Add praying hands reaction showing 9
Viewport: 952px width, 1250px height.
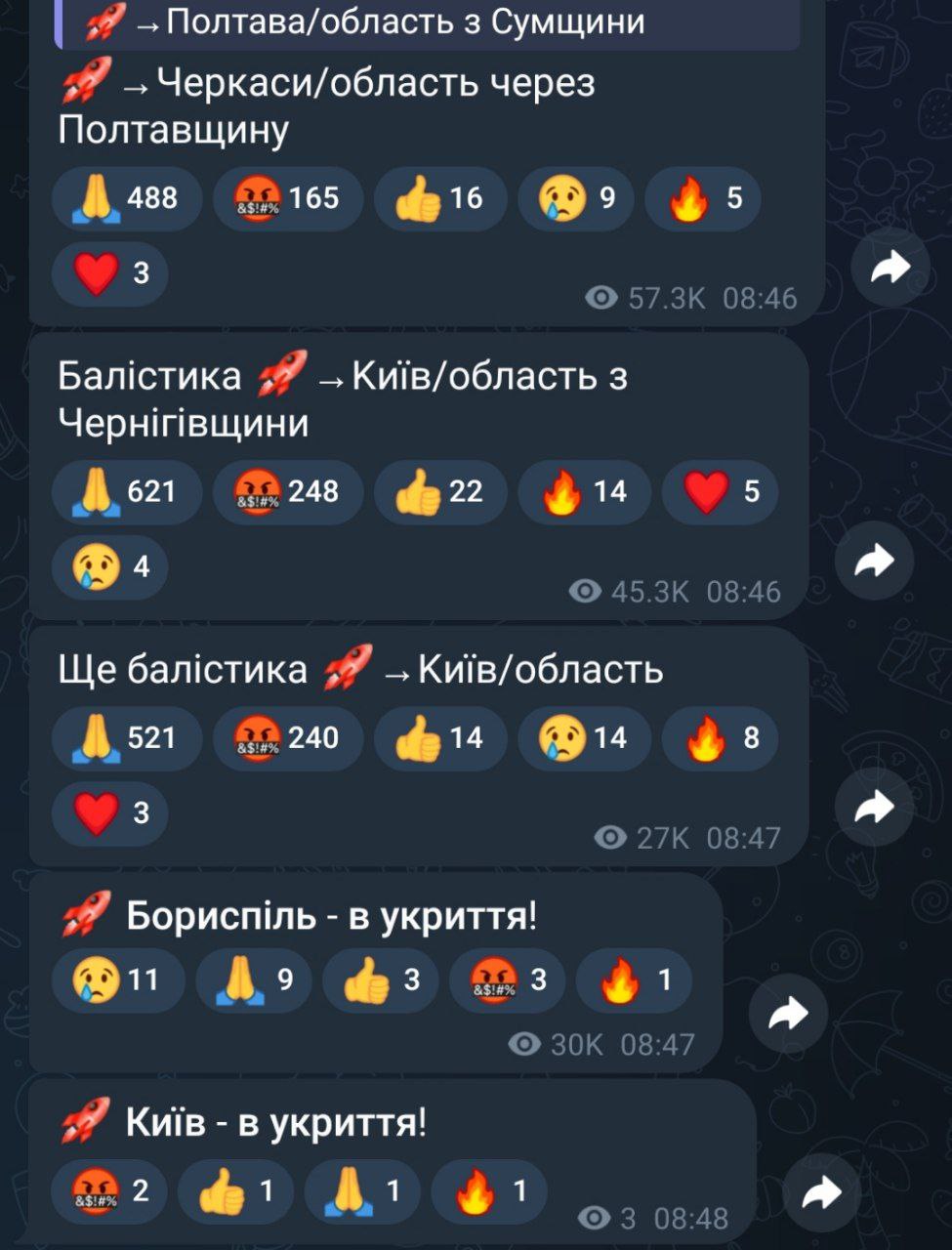254,979
